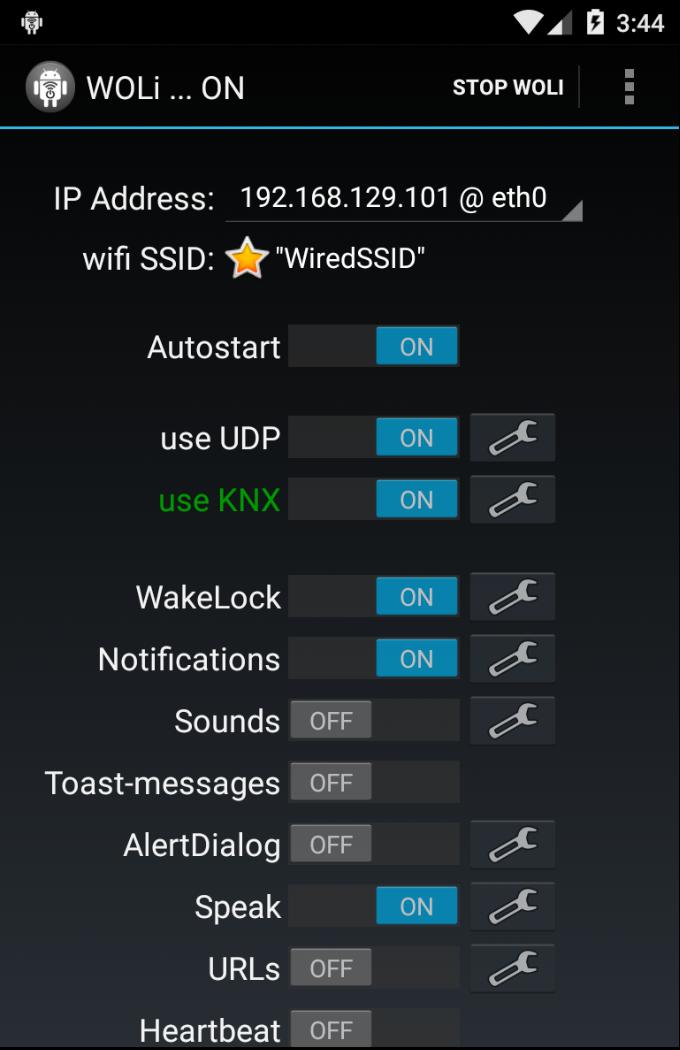Enable the Heartbeat switch

pos(374,1029)
